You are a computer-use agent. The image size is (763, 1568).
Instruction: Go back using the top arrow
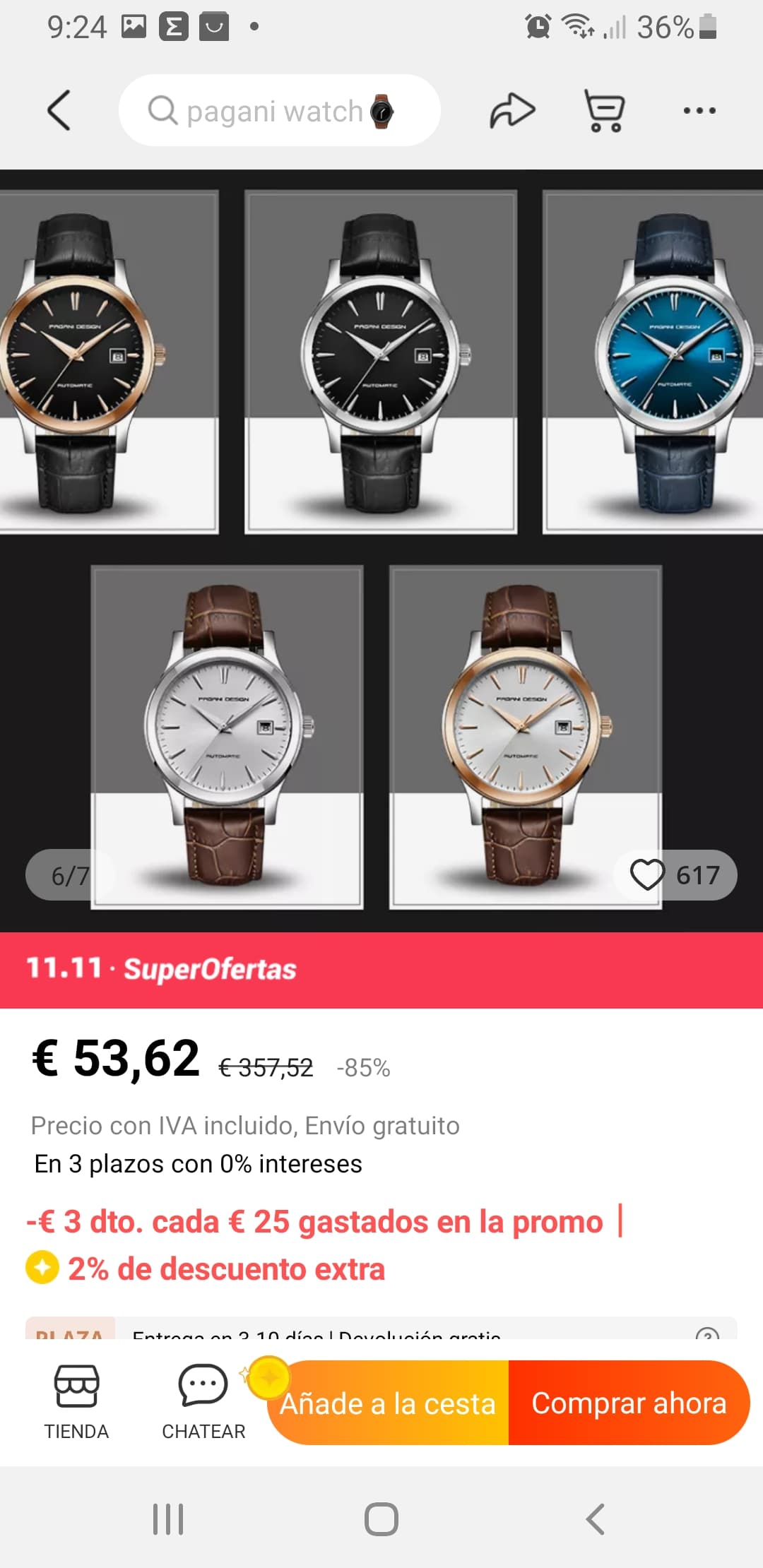[59, 110]
